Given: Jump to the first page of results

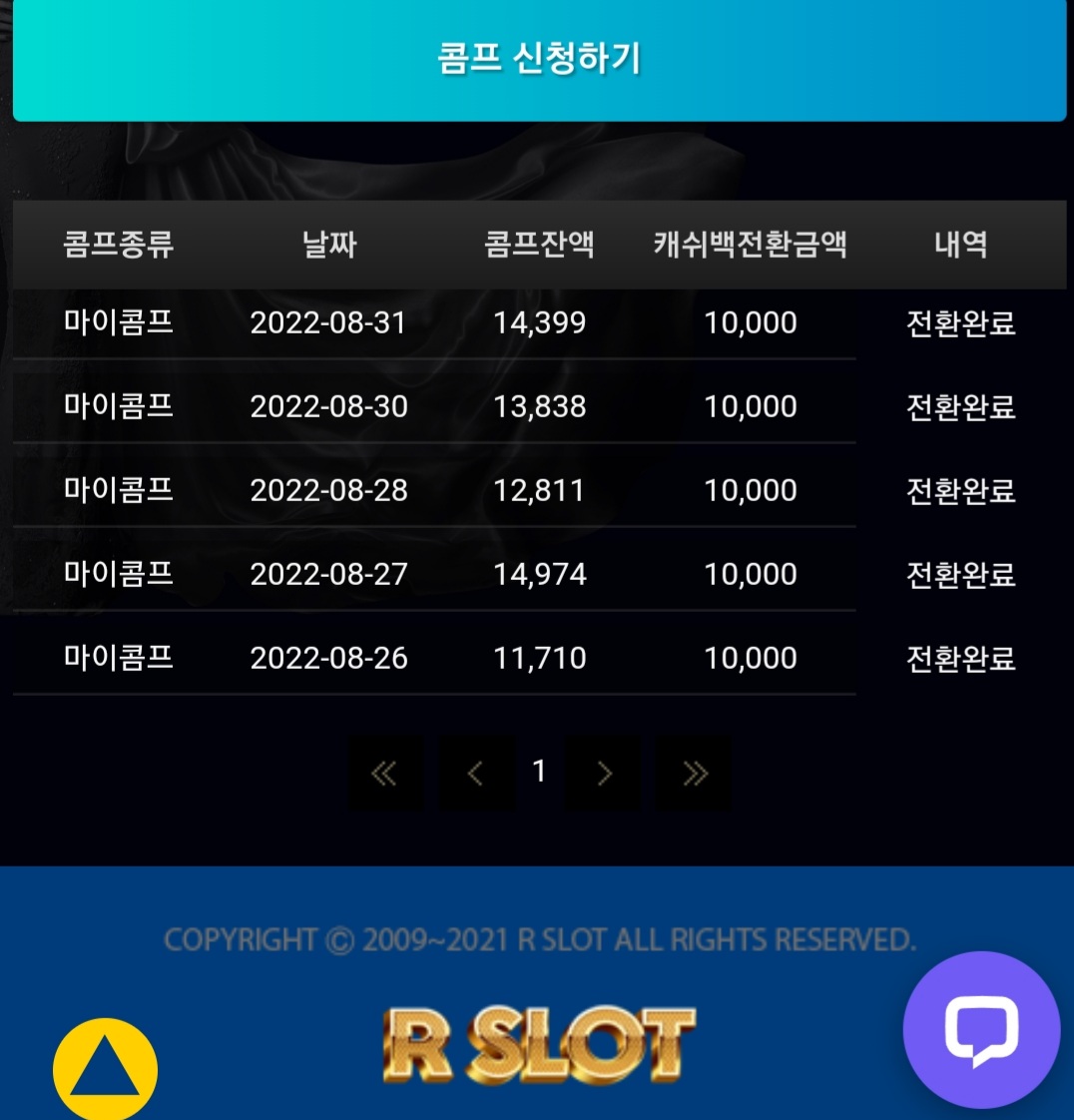Looking at the screenshot, I should (x=385, y=773).
